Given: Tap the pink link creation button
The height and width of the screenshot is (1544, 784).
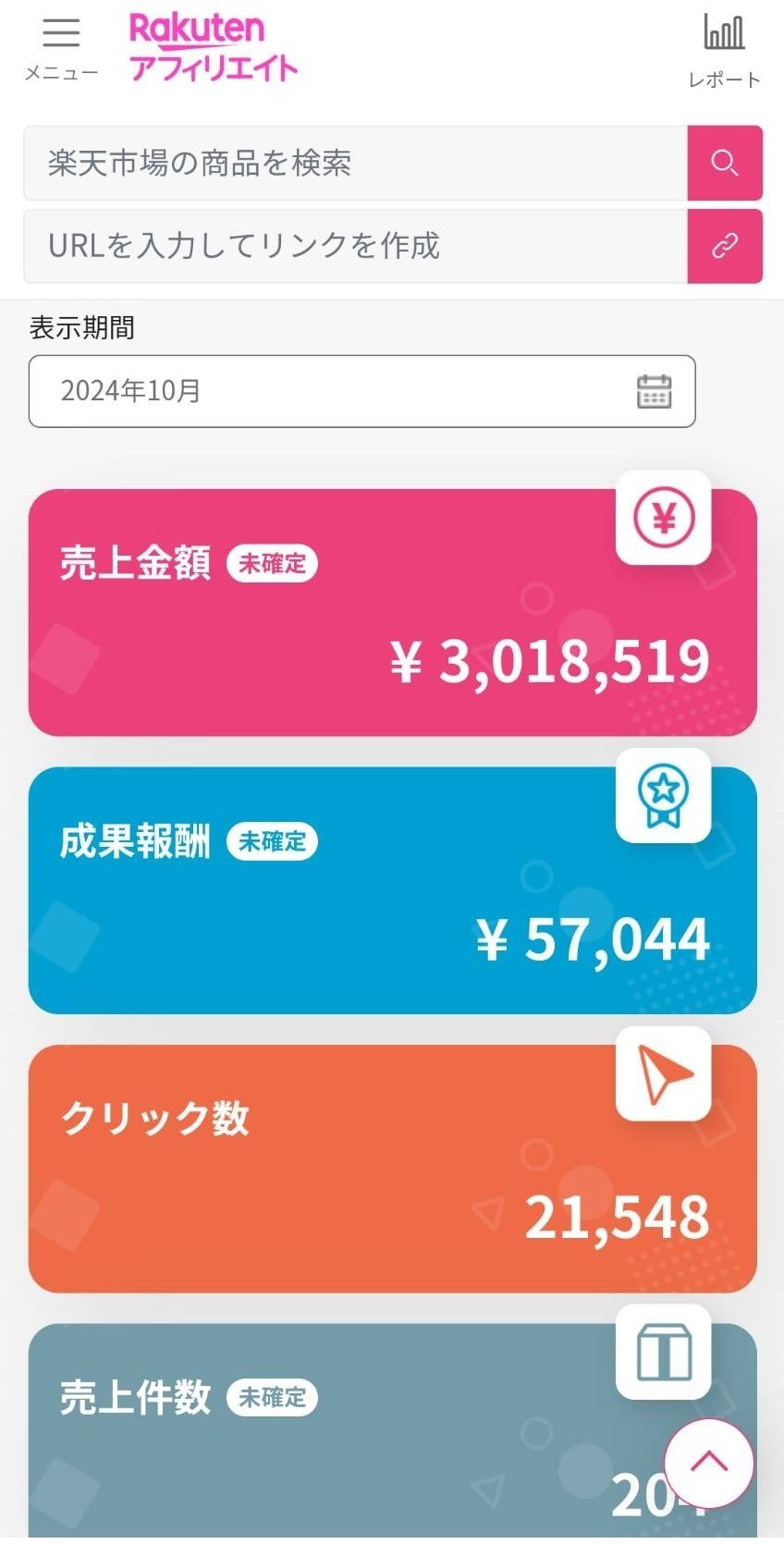Looking at the screenshot, I should tap(725, 246).
